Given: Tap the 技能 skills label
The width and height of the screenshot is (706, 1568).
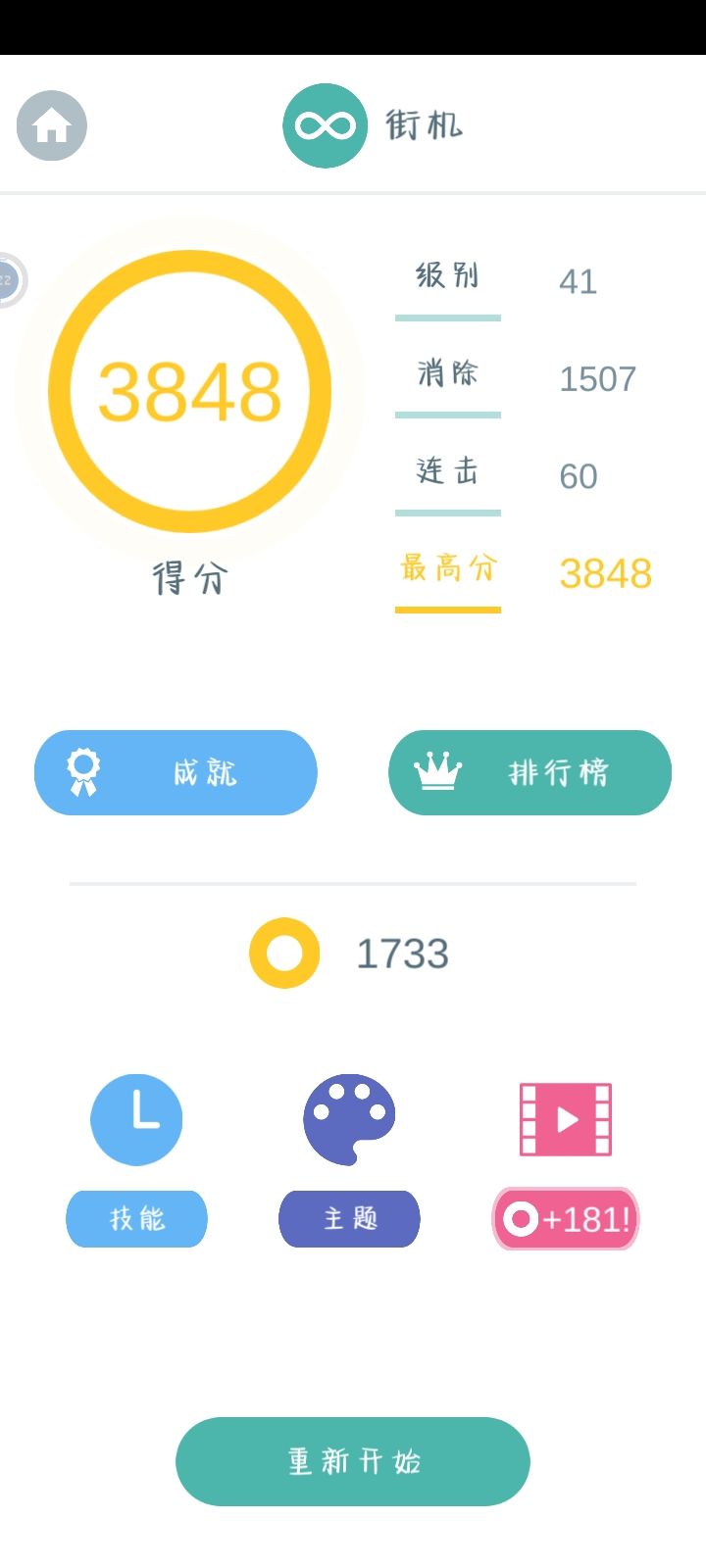Looking at the screenshot, I should pos(136,1219).
